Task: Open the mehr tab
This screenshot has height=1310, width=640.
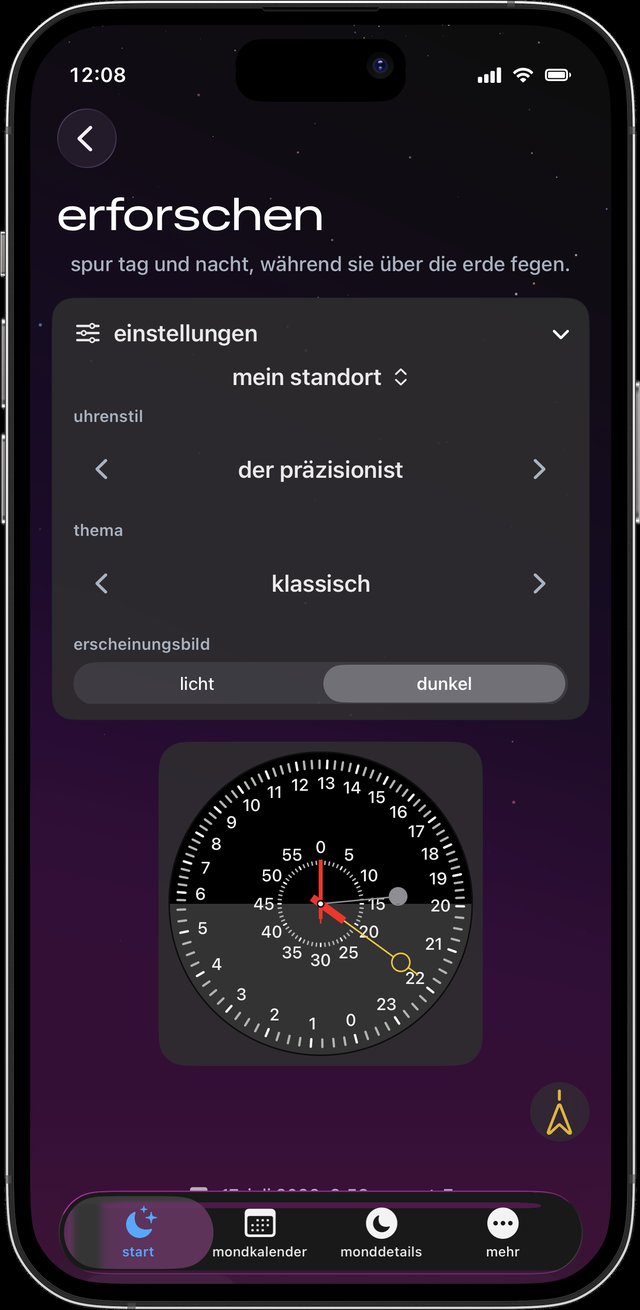Action: click(502, 1234)
